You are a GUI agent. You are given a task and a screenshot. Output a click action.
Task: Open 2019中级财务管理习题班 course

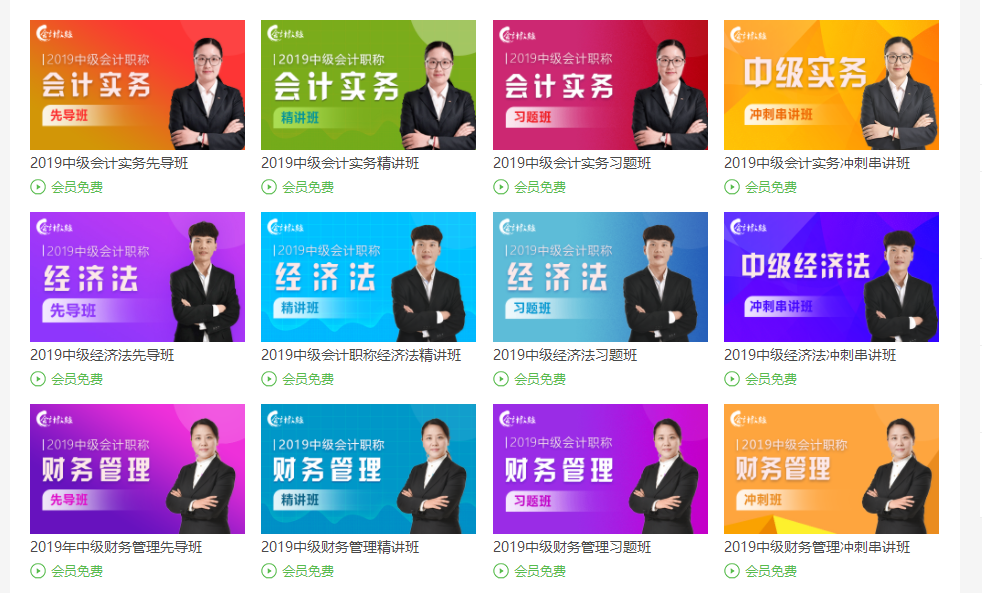coord(600,469)
